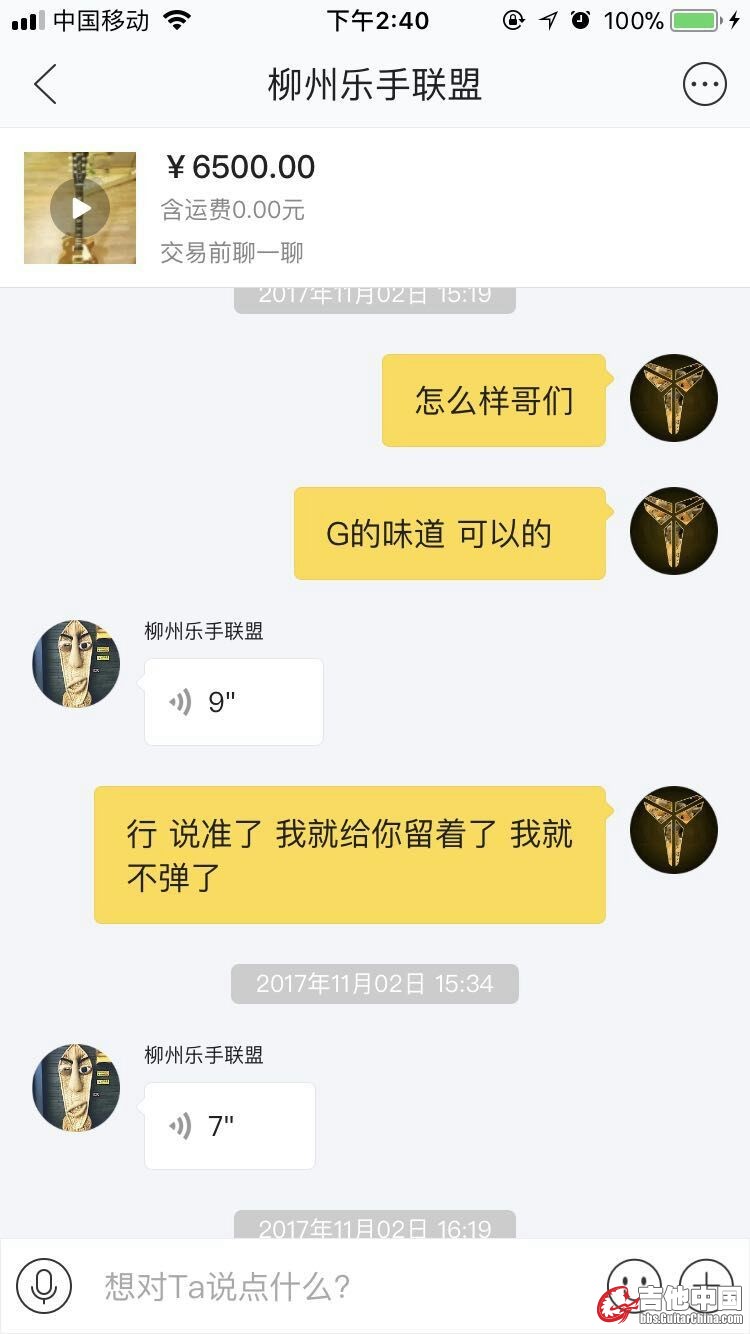Open my avatar beside 怎么样哥们
The image size is (750, 1334).
(x=673, y=398)
